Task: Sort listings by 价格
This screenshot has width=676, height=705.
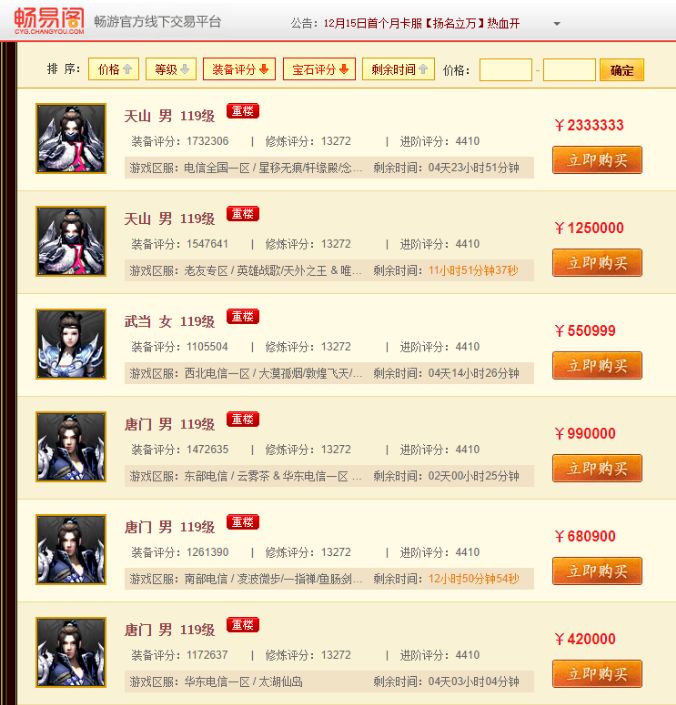Action: [113, 70]
